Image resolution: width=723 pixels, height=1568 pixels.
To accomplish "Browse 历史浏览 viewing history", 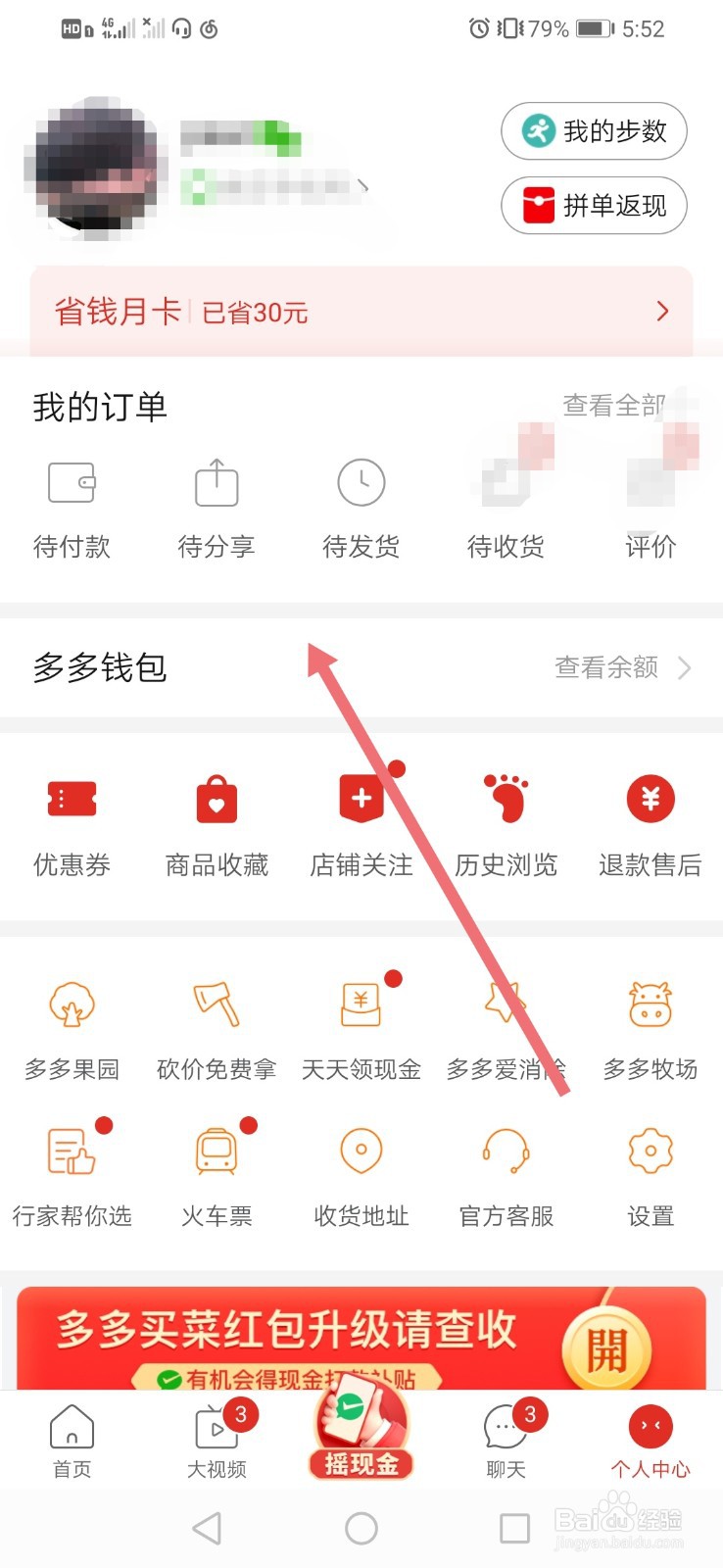I will click(505, 823).
